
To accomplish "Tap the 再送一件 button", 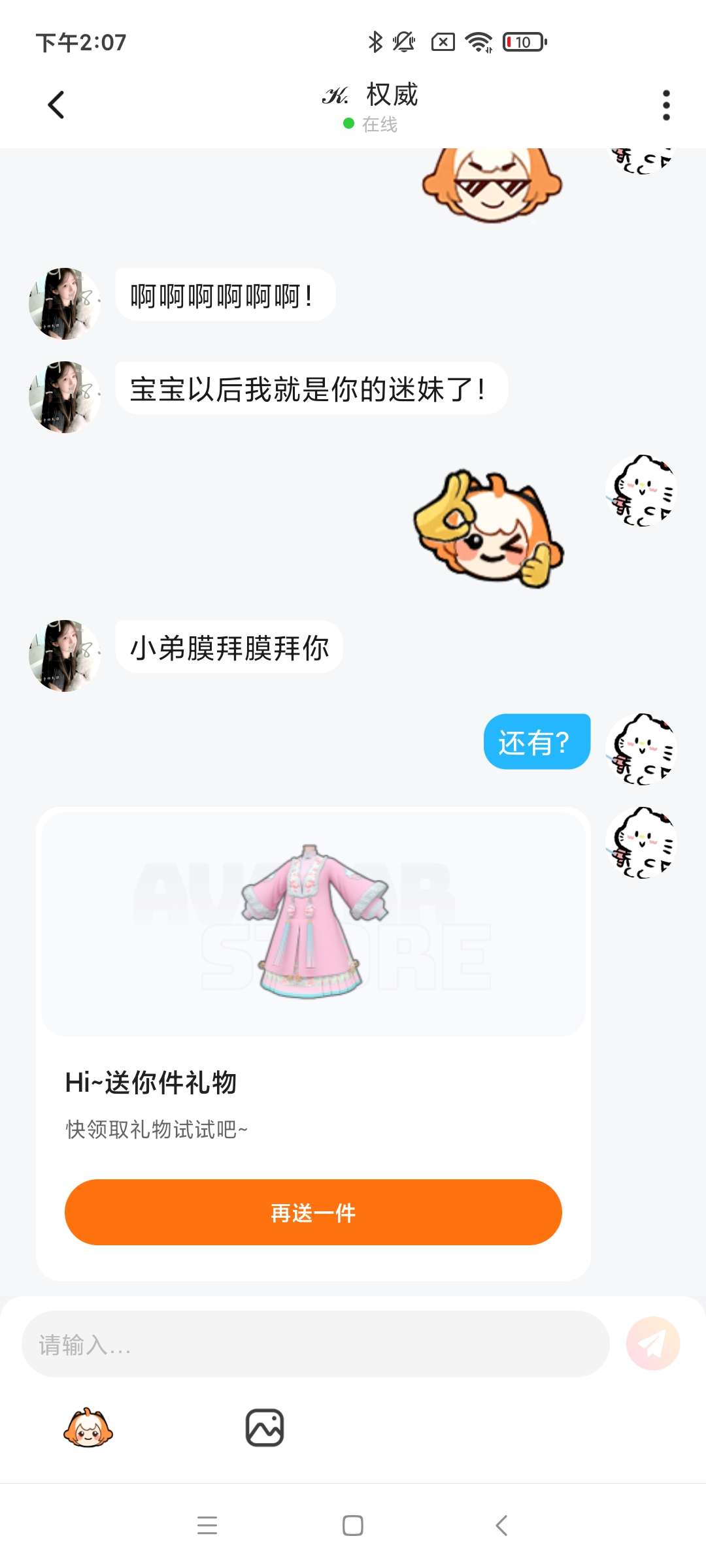I will pos(313,1212).
